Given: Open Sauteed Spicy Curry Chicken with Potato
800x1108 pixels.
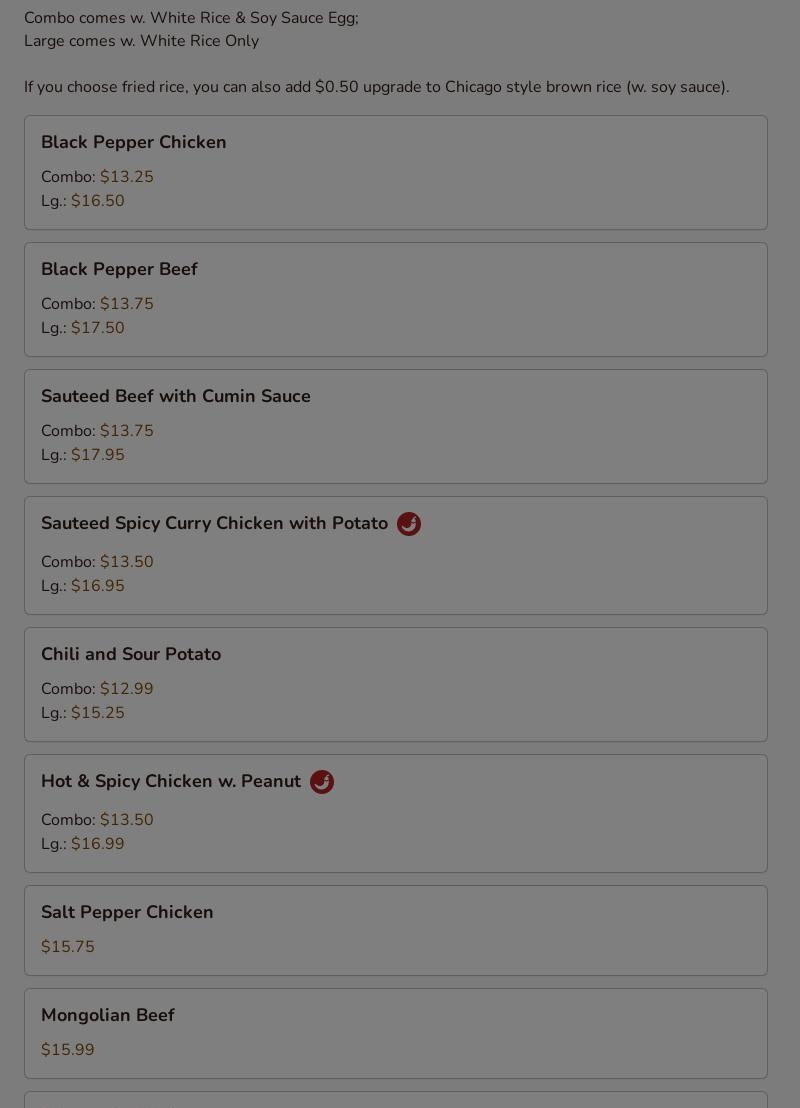Looking at the screenshot, I should (395, 555).
